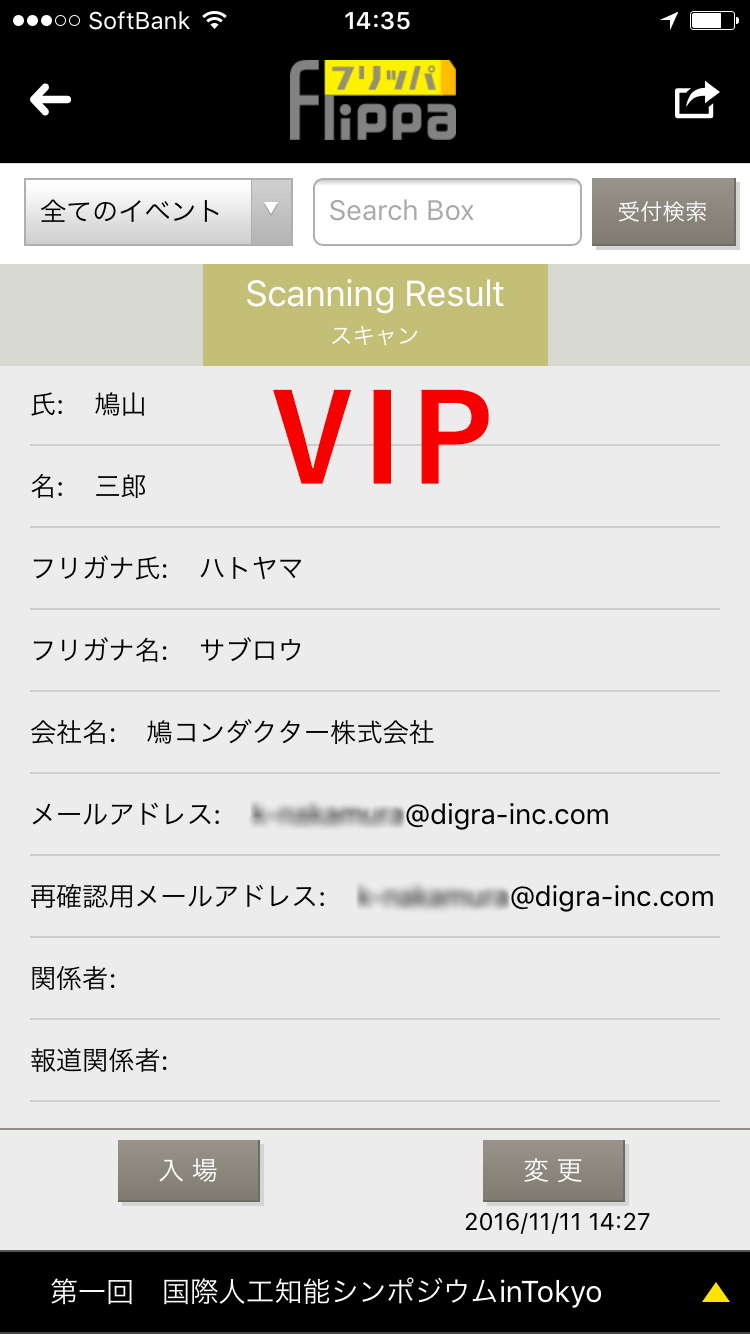Viewport: 750px width, 1334px height.
Task: Tap the share icon in the header
Action: [x=697, y=100]
